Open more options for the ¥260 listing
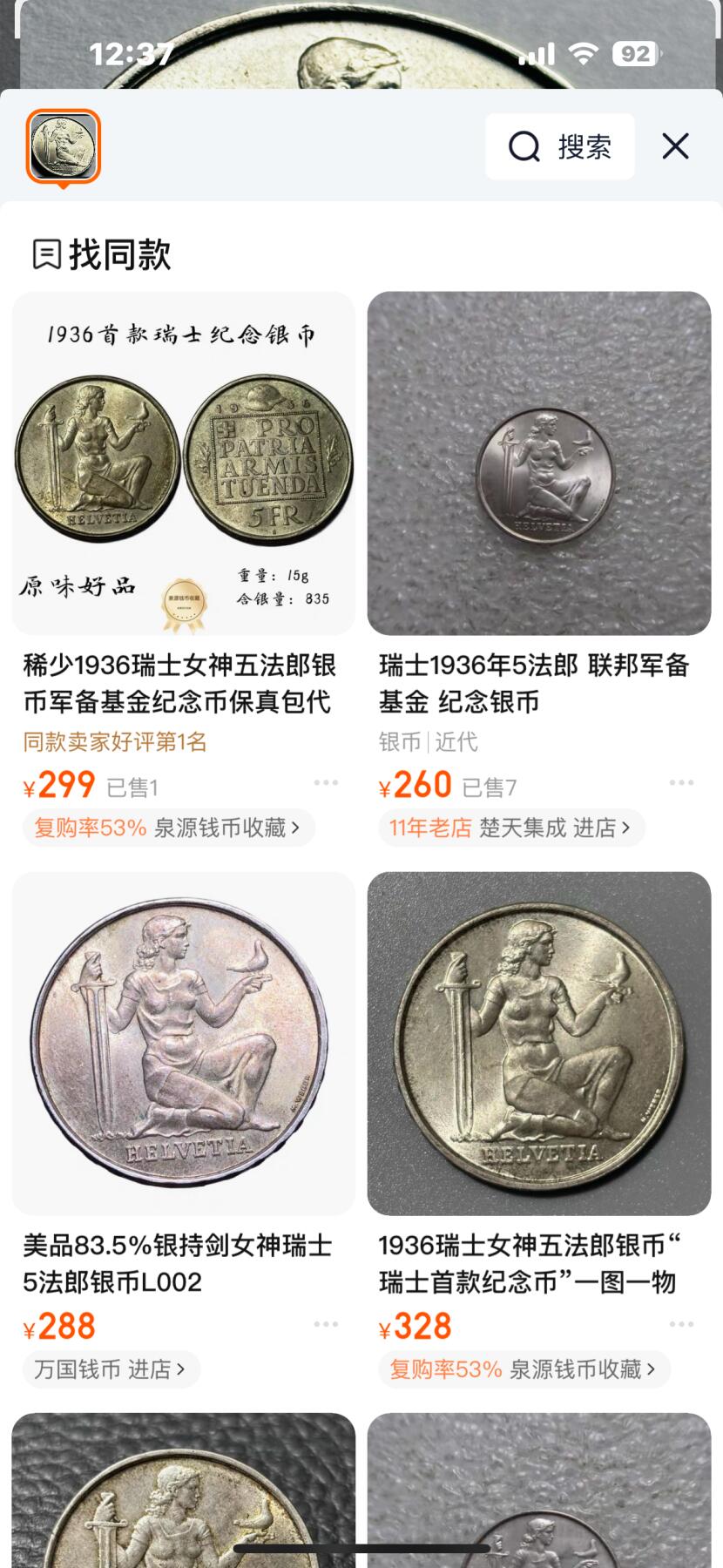This screenshot has height=1568, width=723. coord(681,783)
